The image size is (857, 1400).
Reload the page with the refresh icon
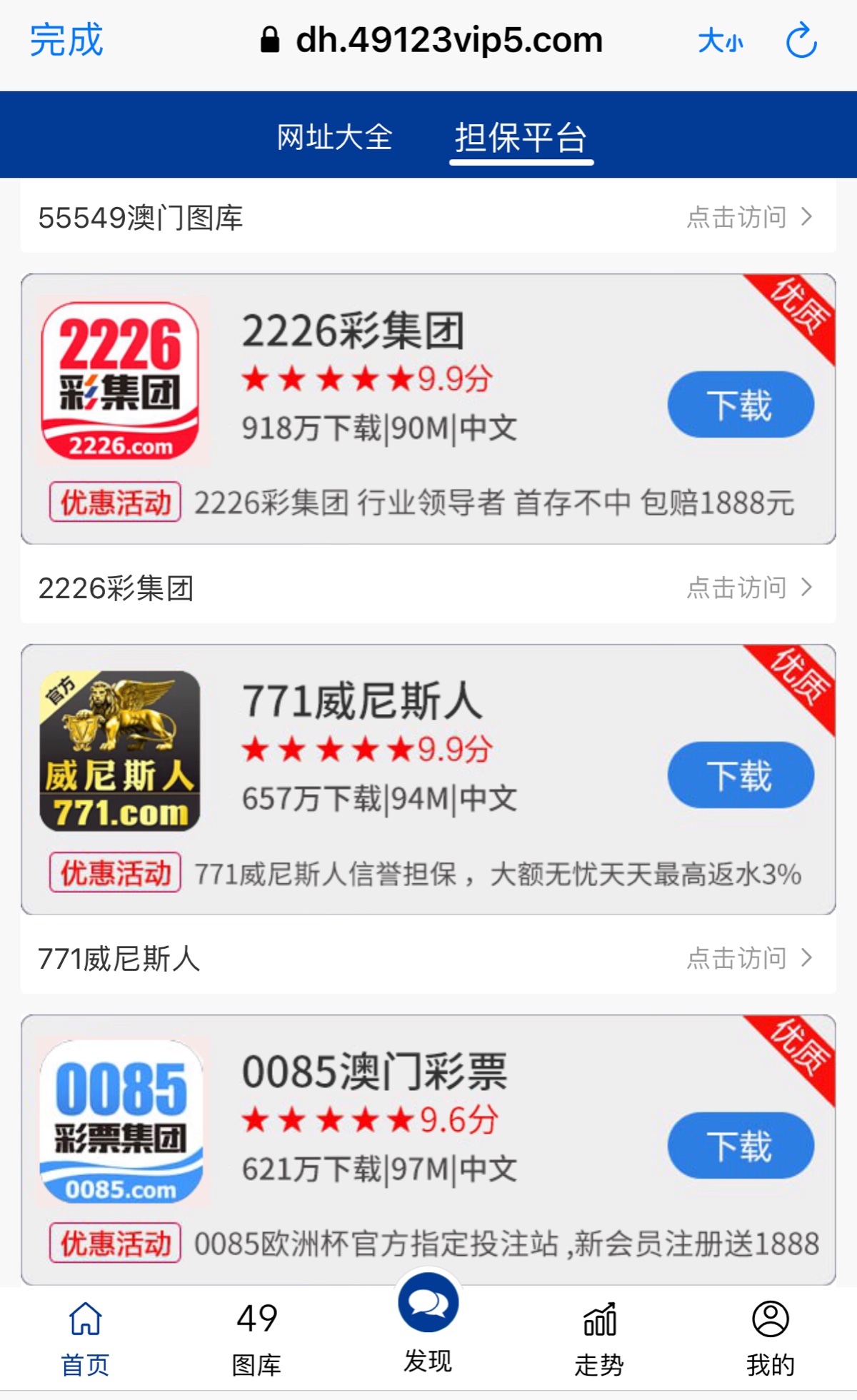point(801,41)
